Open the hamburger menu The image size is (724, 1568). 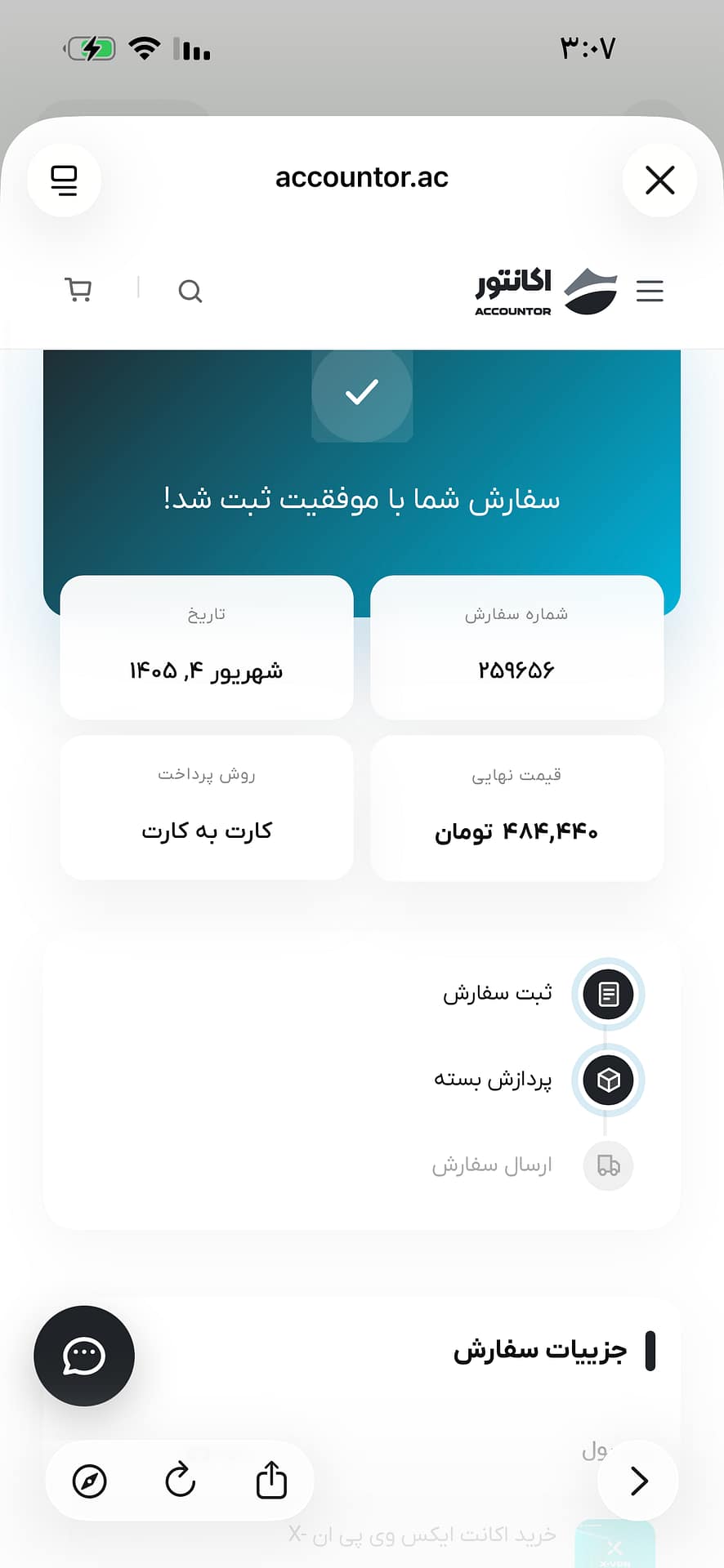pos(650,291)
